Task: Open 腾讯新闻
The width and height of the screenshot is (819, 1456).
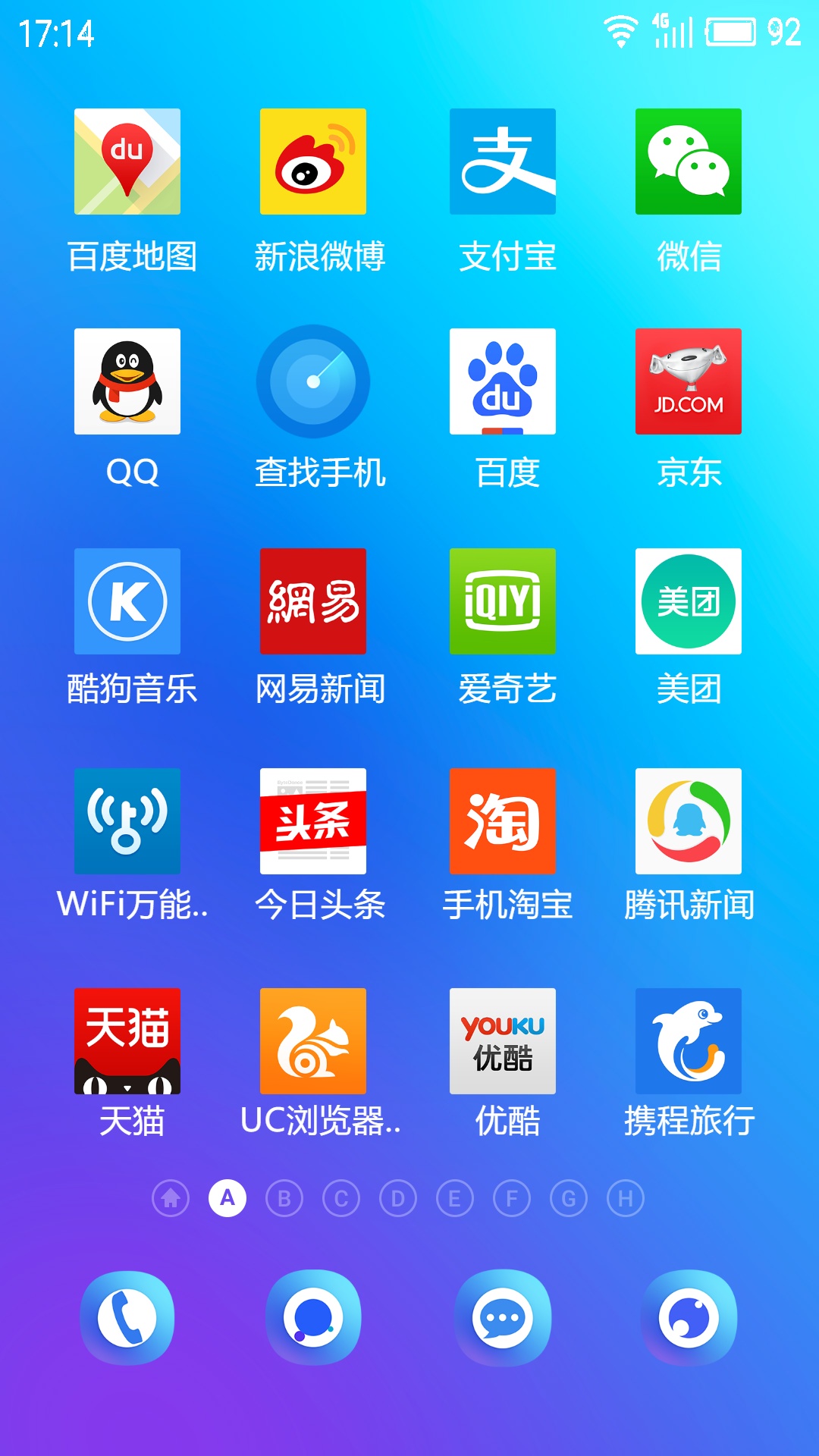Action: tap(689, 821)
